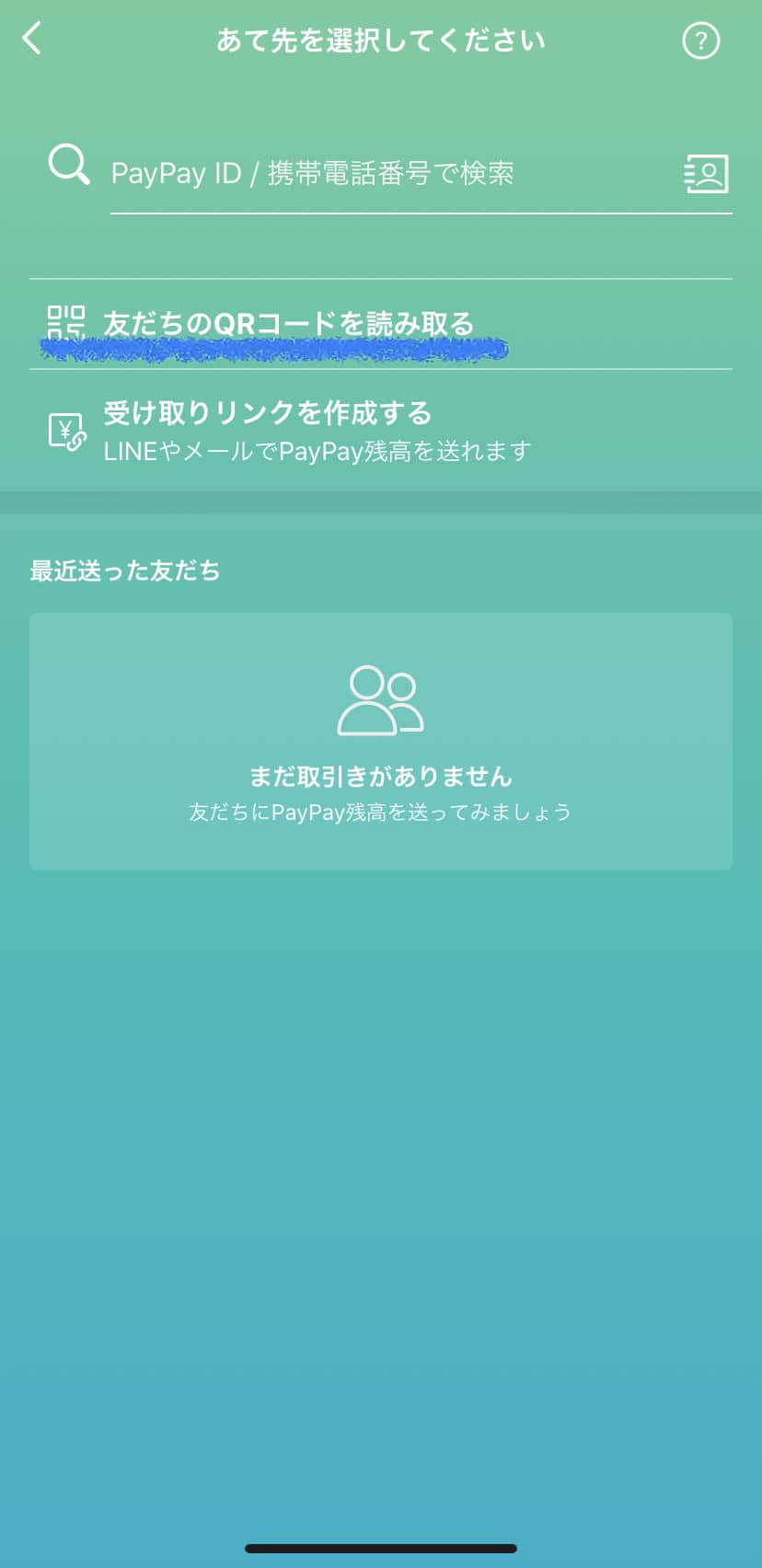Tap the PayPay ID / phone number search field

click(x=392, y=173)
